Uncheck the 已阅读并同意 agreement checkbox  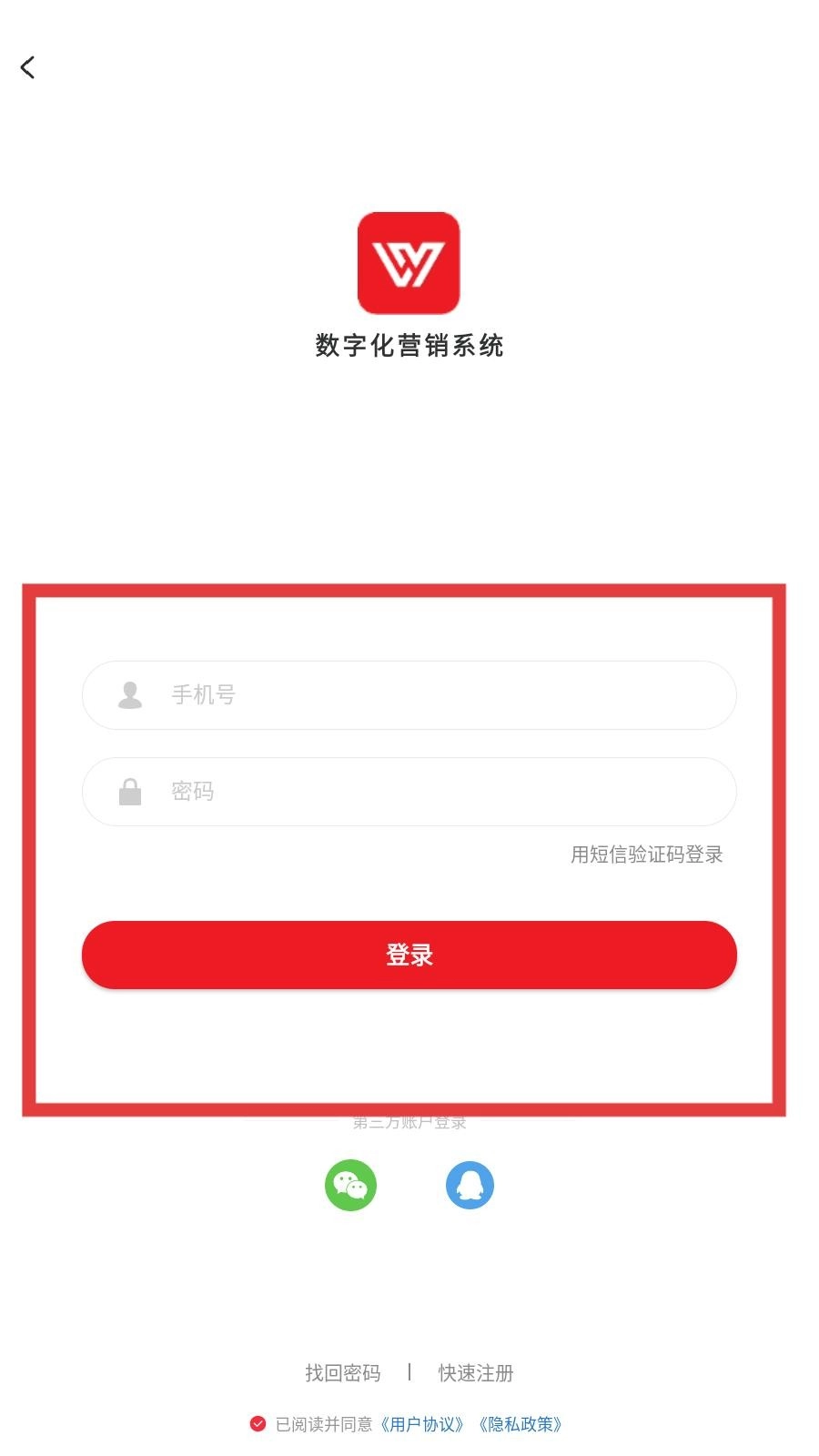pyautogui.click(x=258, y=1424)
